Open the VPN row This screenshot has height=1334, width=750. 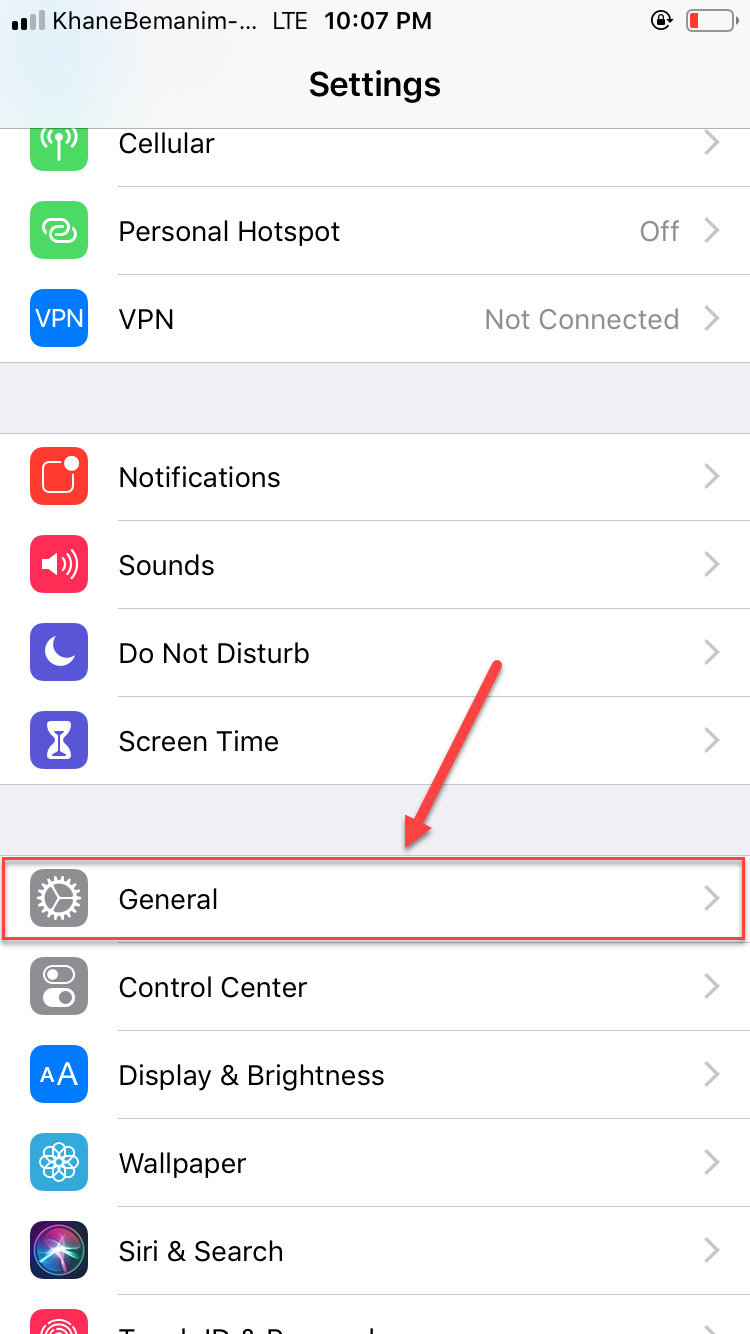click(375, 319)
